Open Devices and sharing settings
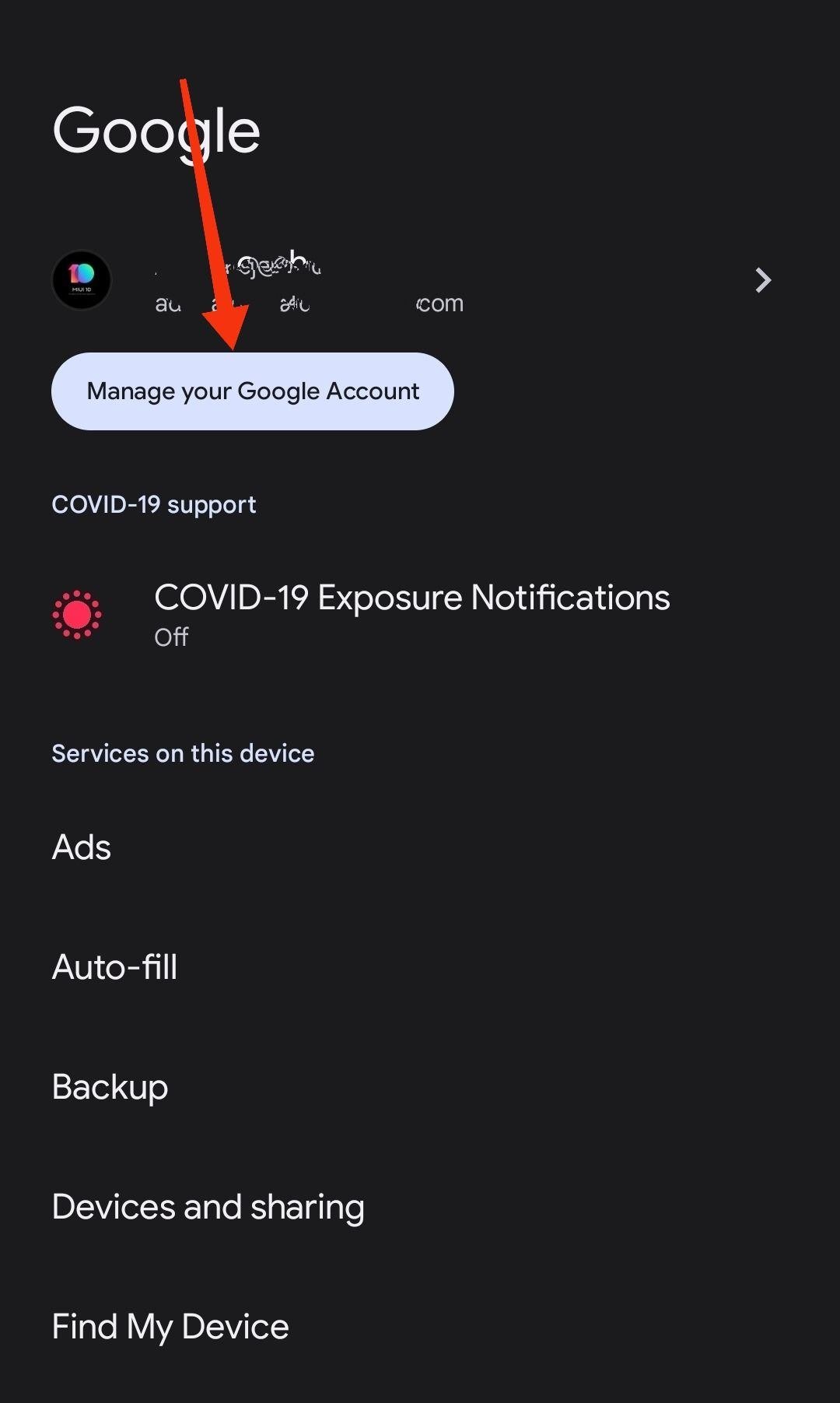This screenshot has width=840, height=1403. (x=208, y=1207)
